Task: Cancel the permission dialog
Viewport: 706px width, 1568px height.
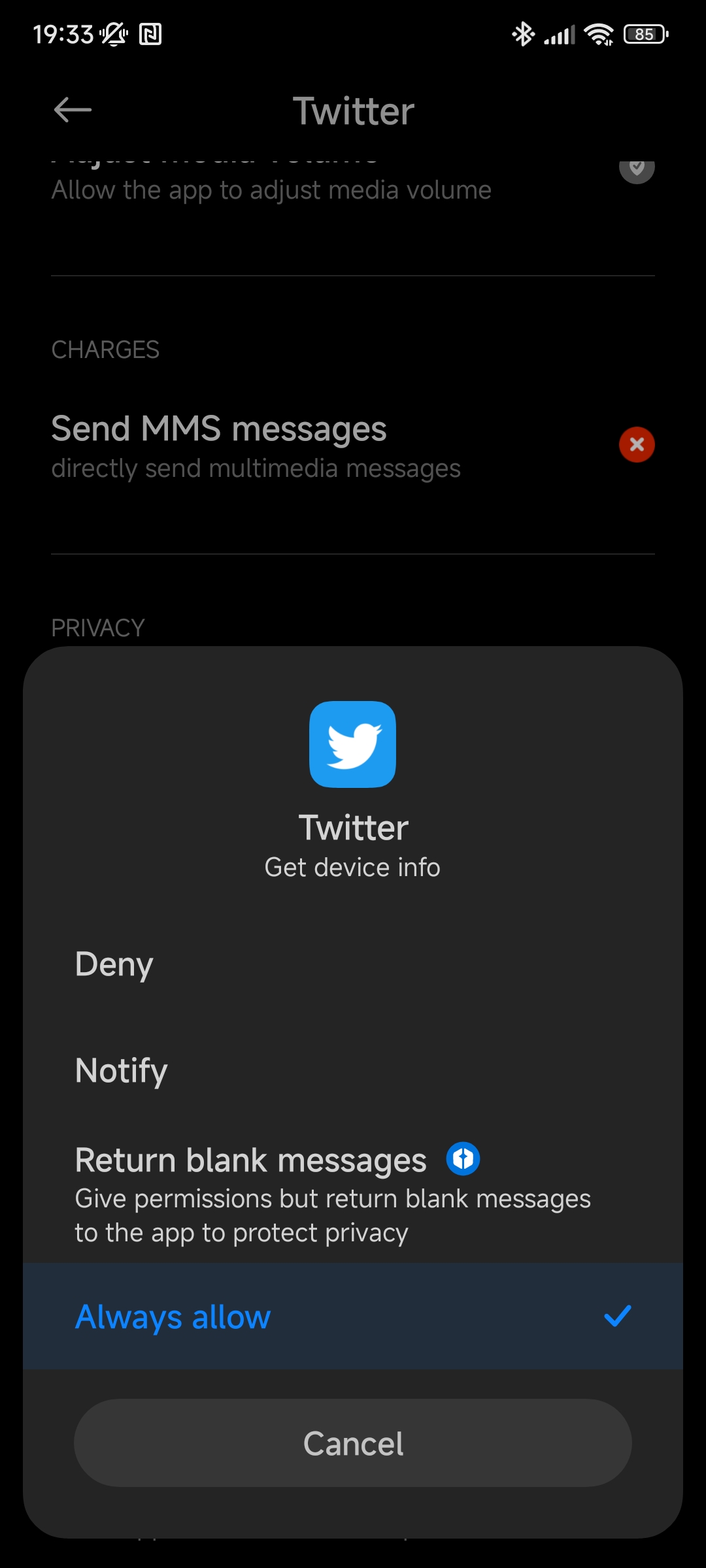Action: pos(353,1443)
